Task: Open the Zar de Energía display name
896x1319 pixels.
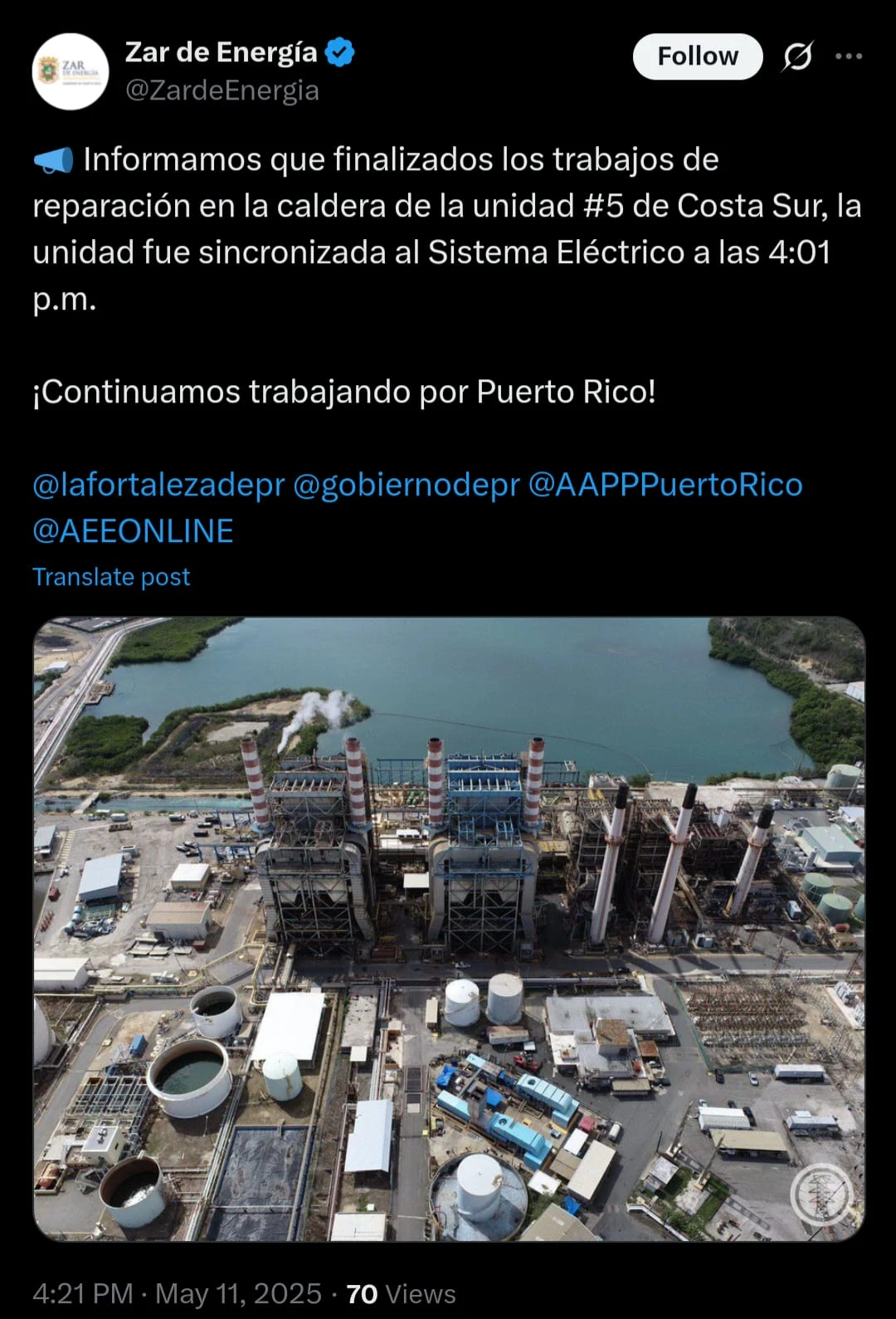Action: click(x=221, y=52)
